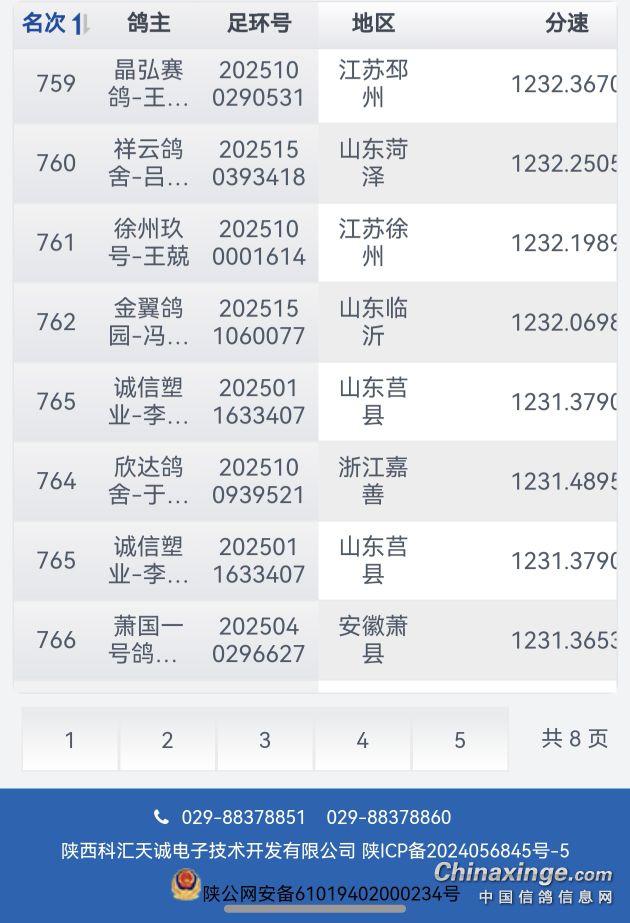The height and width of the screenshot is (923, 630).
Task: Call phone number 029-88378860
Action: (x=388, y=818)
